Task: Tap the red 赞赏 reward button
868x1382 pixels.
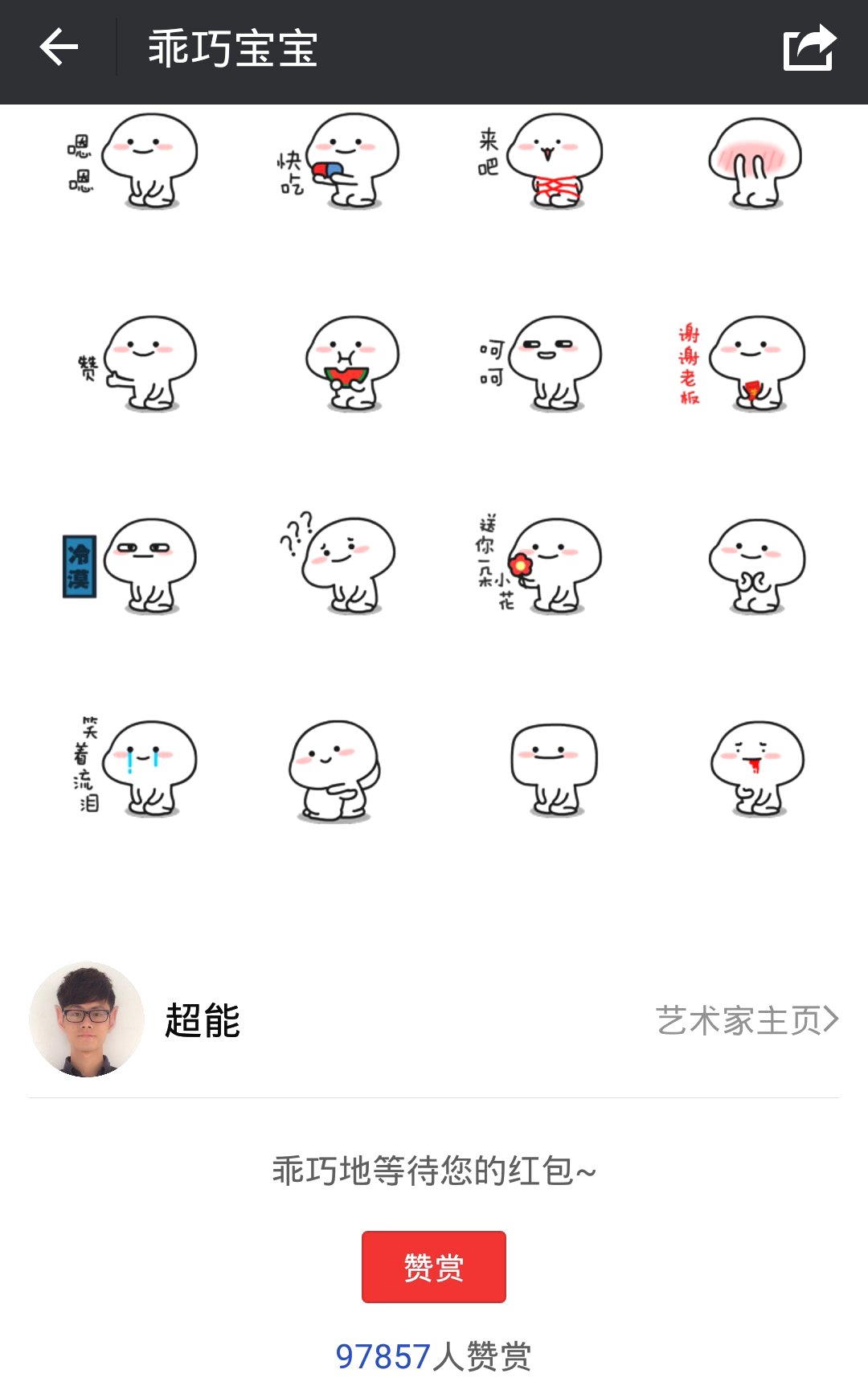Action: (x=434, y=1267)
